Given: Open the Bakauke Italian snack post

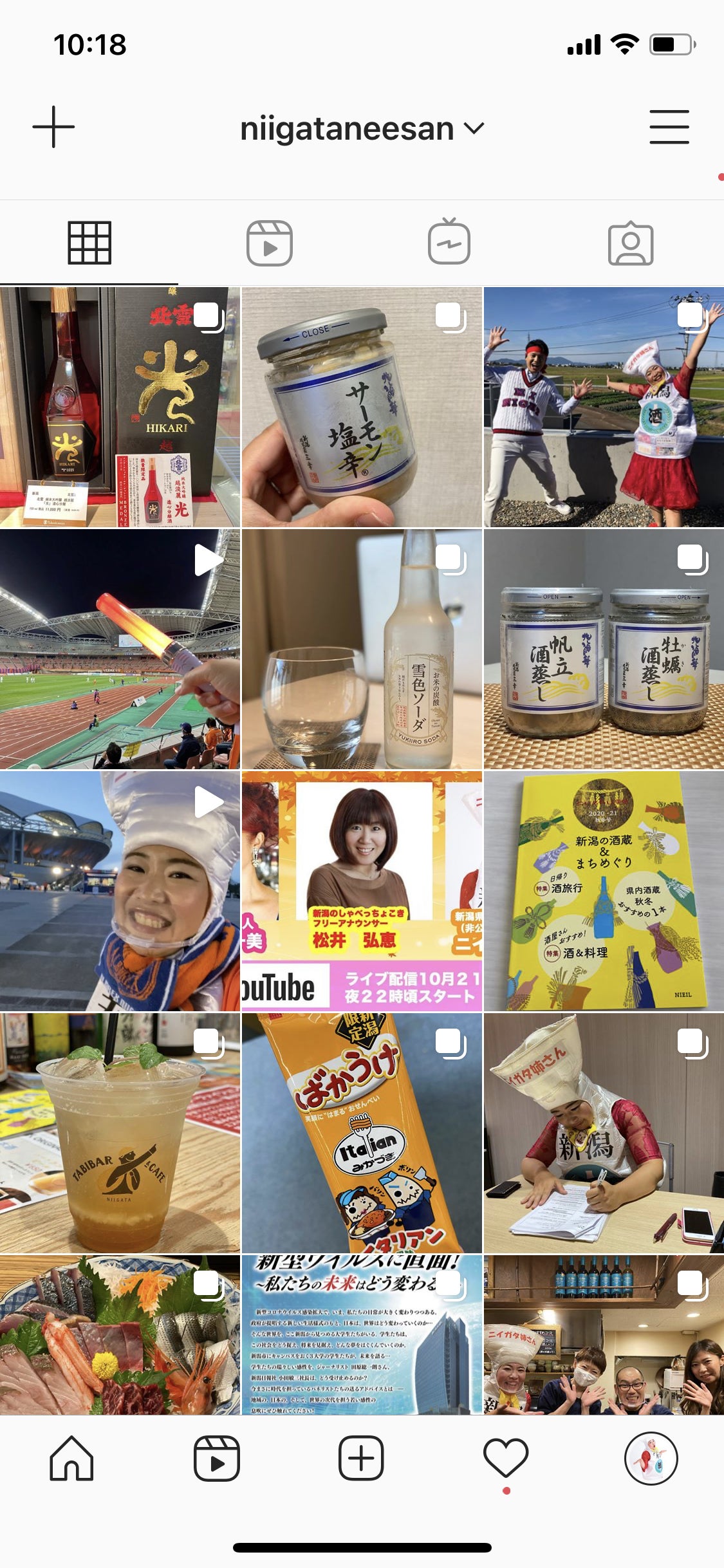Looking at the screenshot, I should pyautogui.click(x=362, y=1134).
